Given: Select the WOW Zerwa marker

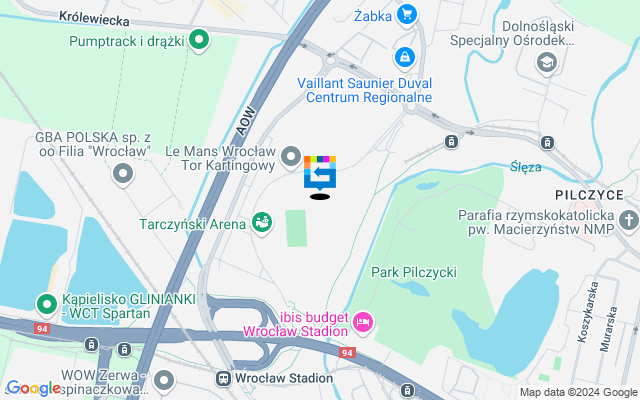Looking at the screenshot, I should click(164, 379).
